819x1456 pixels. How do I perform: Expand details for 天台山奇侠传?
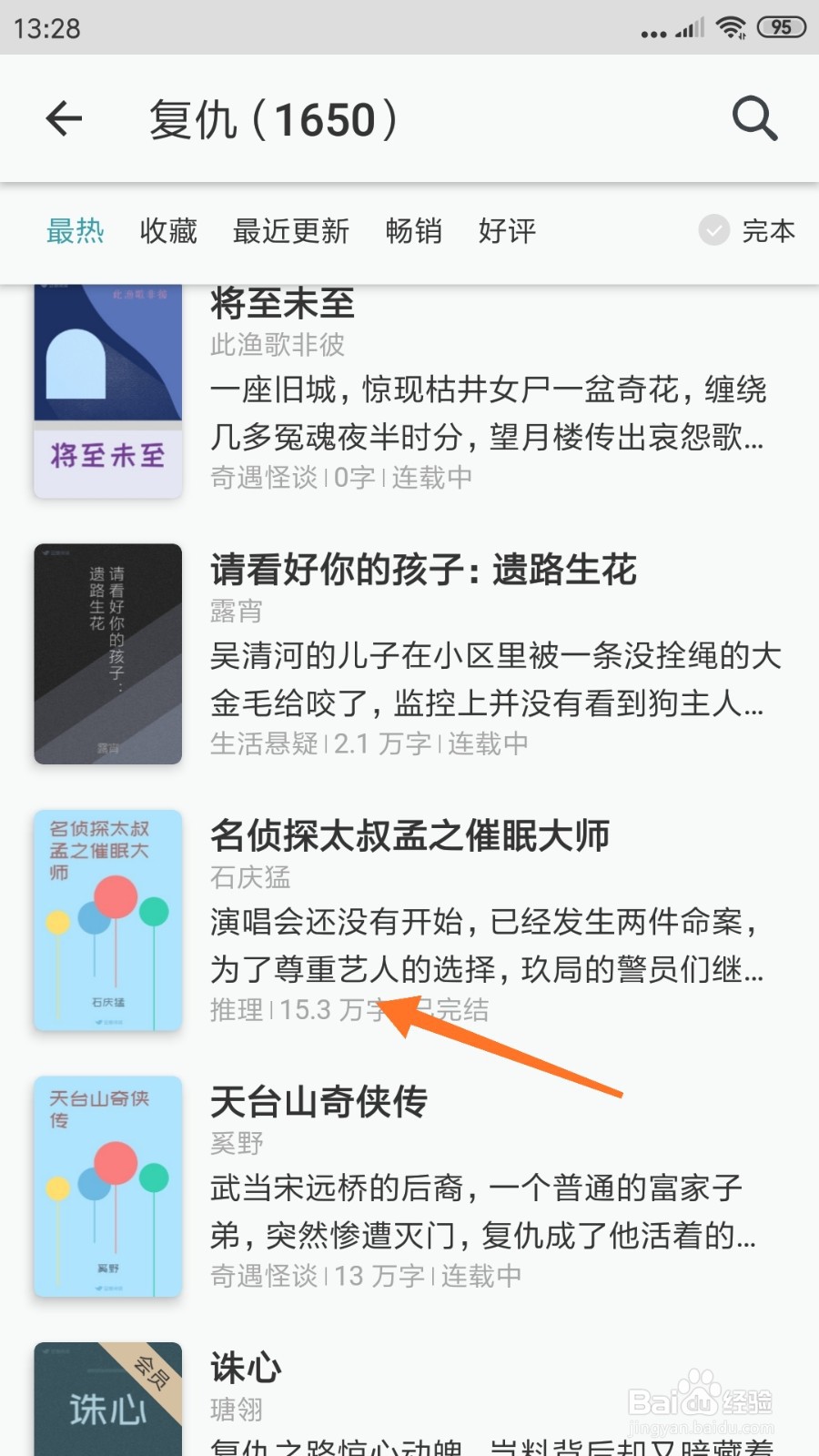click(x=317, y=1101)
